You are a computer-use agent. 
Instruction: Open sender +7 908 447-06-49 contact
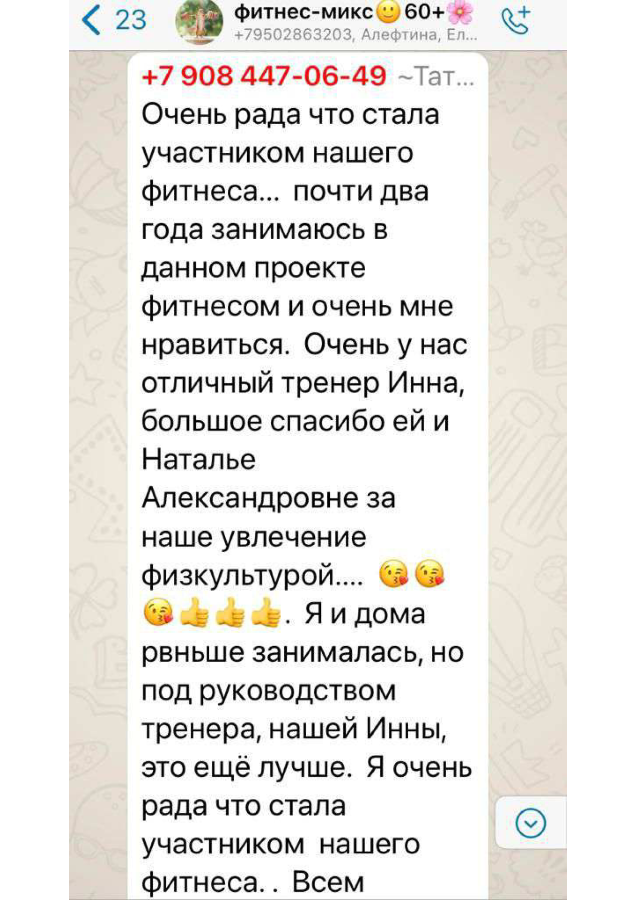click(264, 76)
